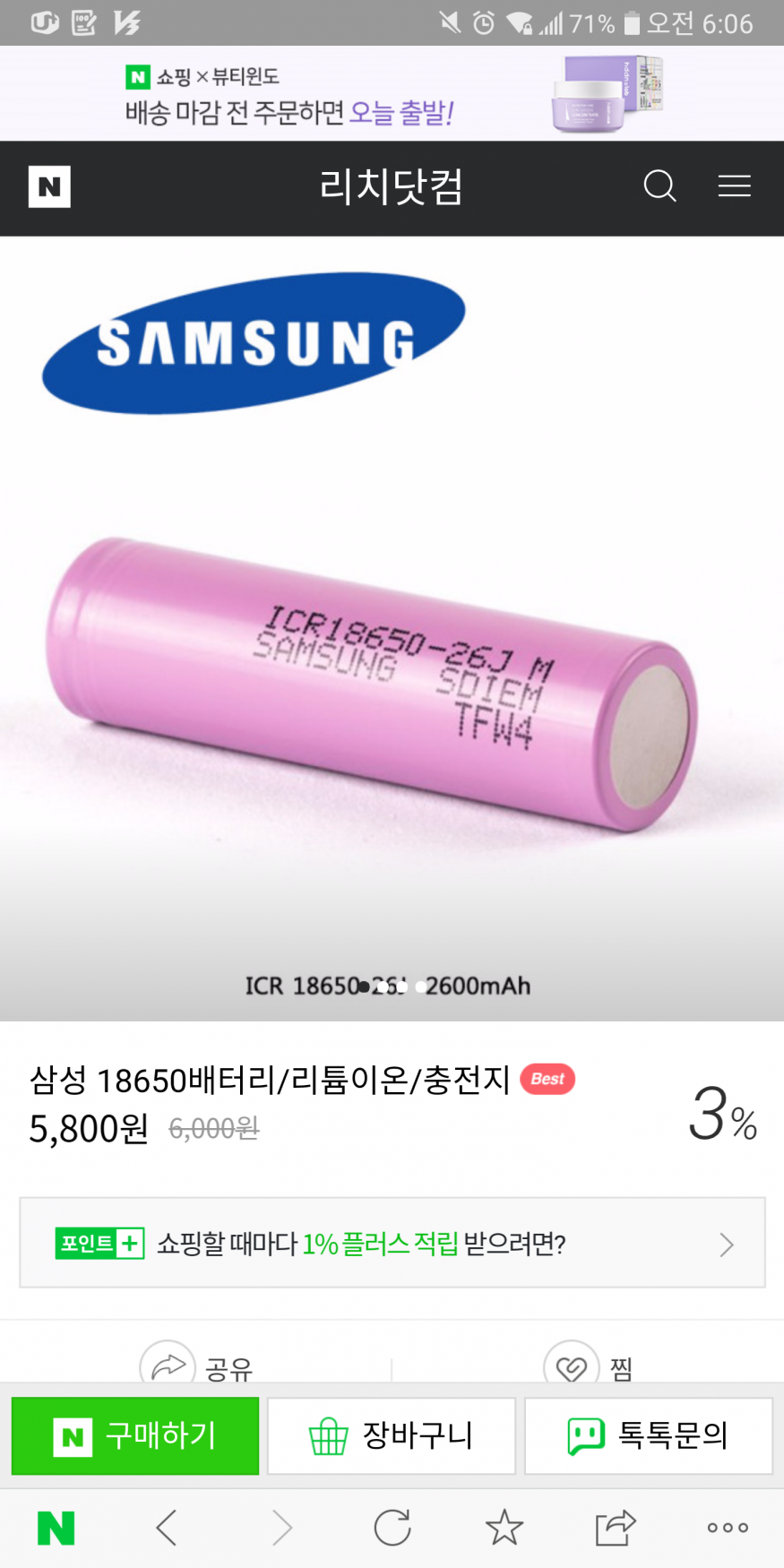Add the item to 장바구니 cart
Screen dimensions: 784x1568
click(392, 1435)
